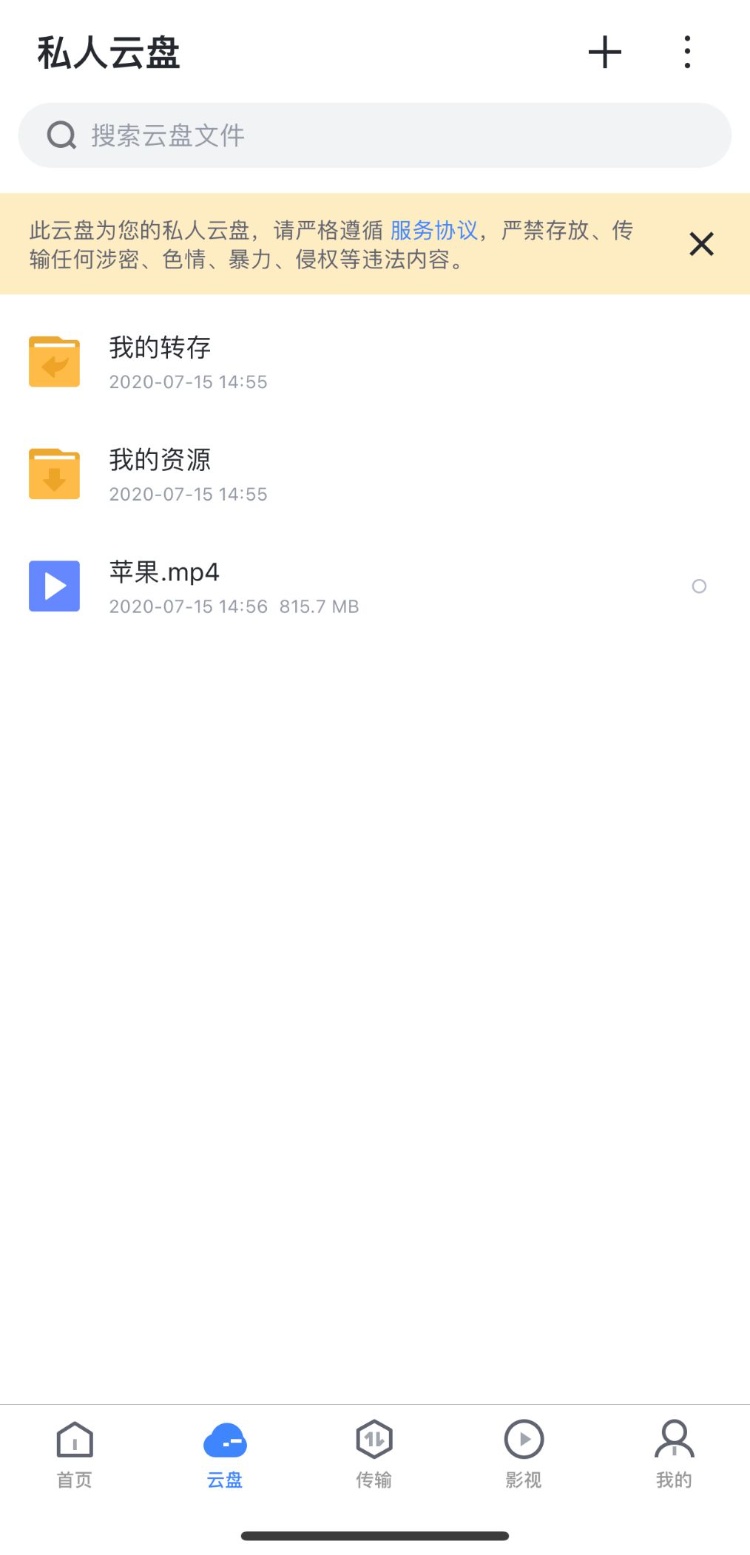Screen dimensions: 750x1555
Task: Stay on the 云盘 cloud drive tab
Action: 224,1453
